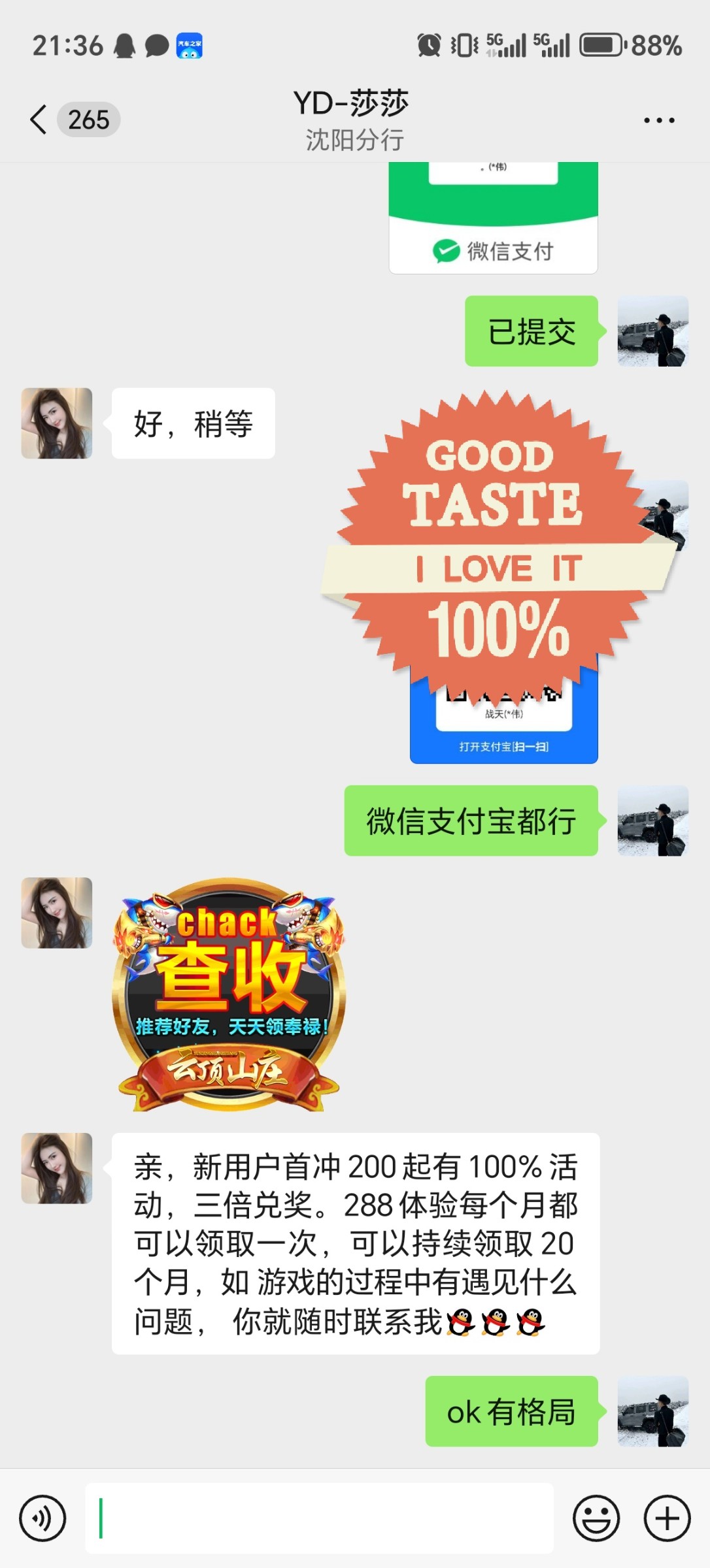This screenshot has height=1568, width=710.
Task: Switch to voice message input
Action: (42, 1518)
